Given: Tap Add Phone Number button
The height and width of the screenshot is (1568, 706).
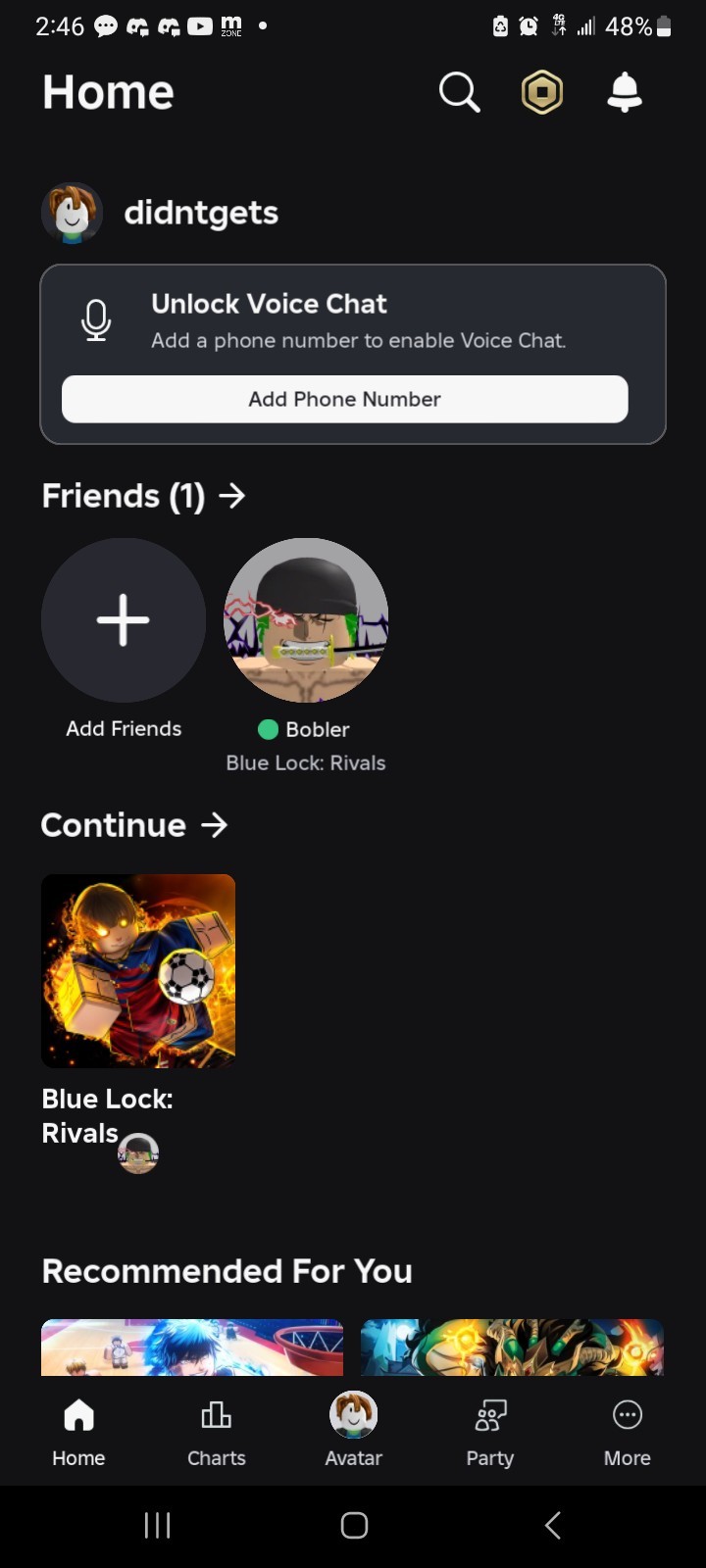Looking at the screenshot, I should pyautogui.click(x=345, y=399).
